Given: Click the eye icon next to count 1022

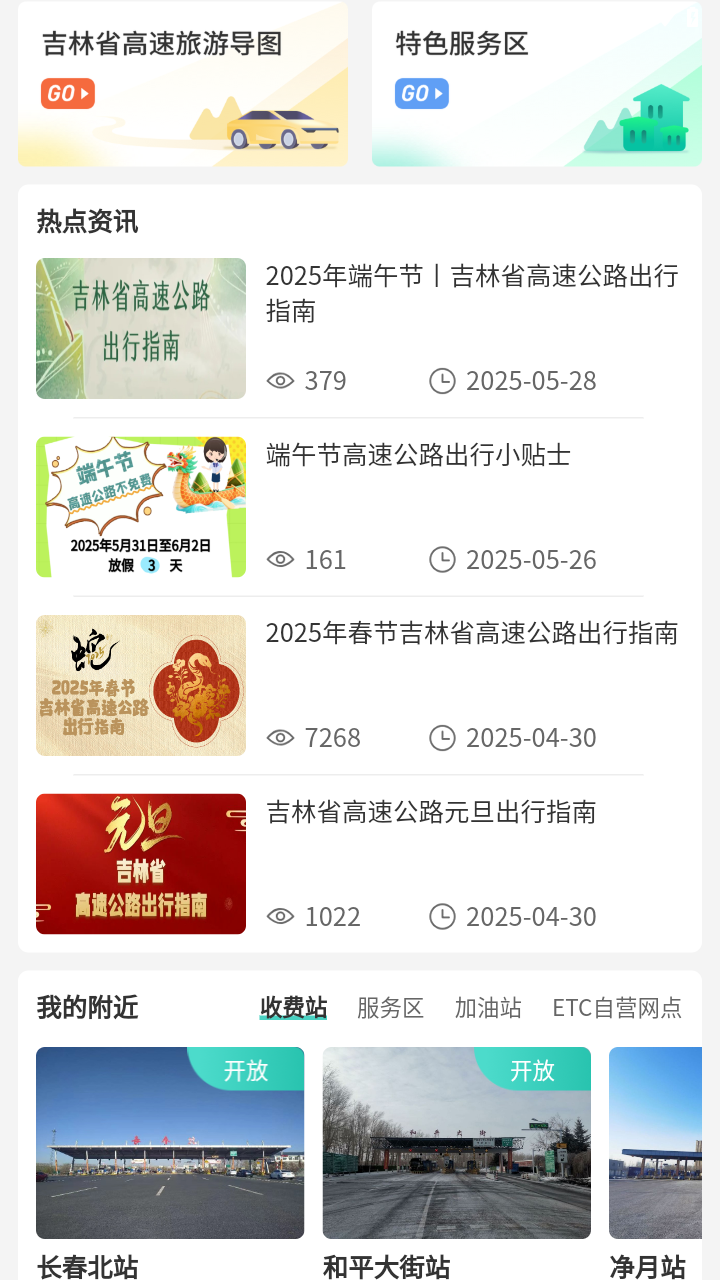Looking at the screenshot, I should coord(281,917).
